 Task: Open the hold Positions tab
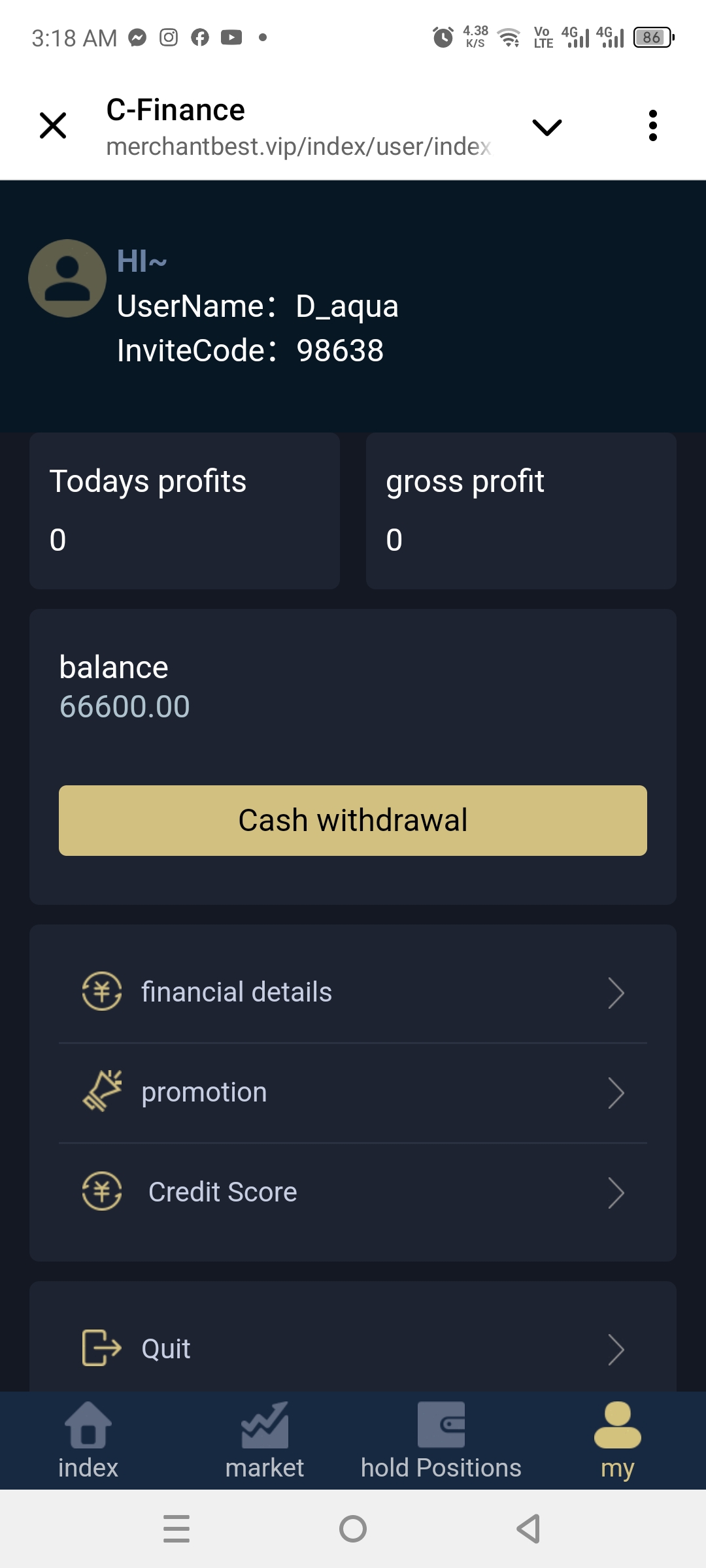click(x=441, y=1441)
